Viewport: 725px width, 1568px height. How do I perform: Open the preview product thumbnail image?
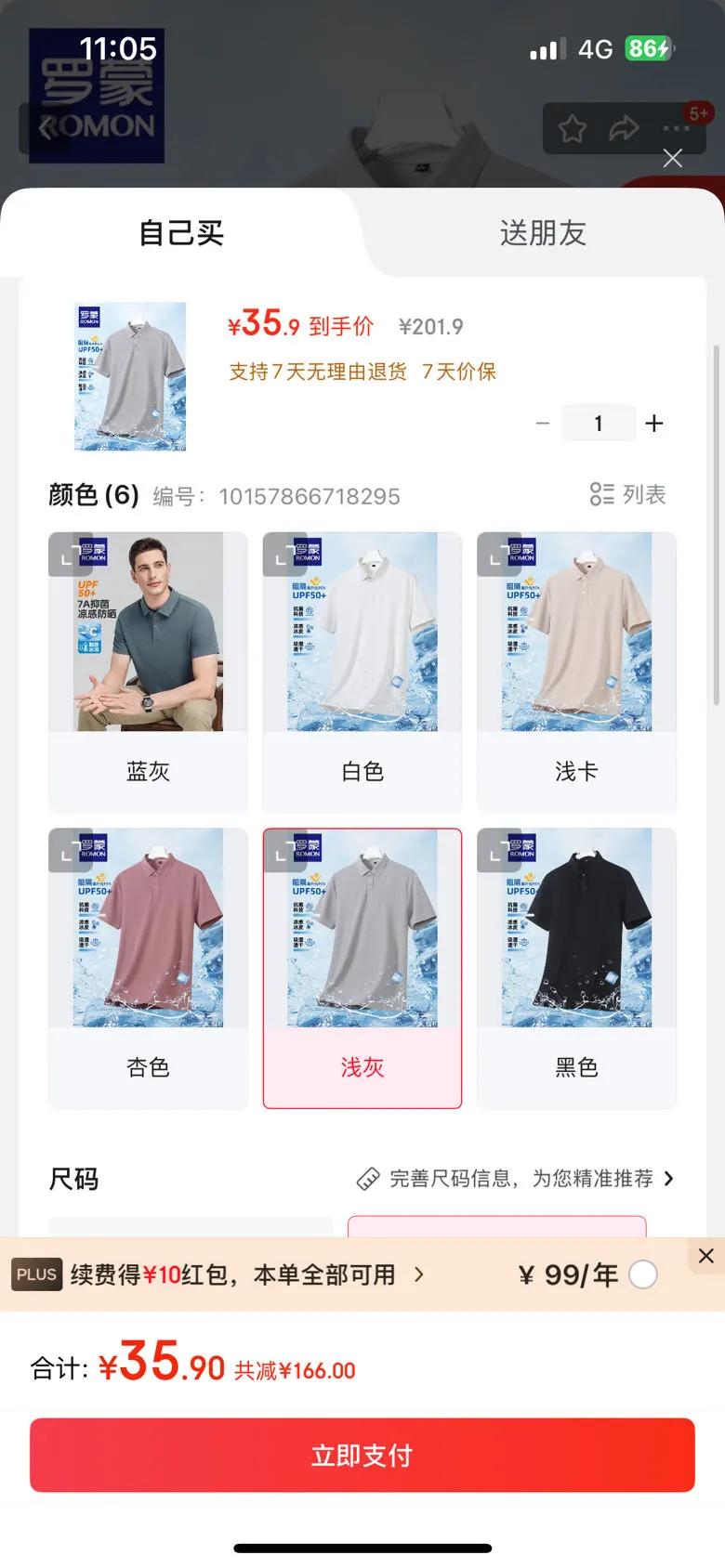click(130, 376)
